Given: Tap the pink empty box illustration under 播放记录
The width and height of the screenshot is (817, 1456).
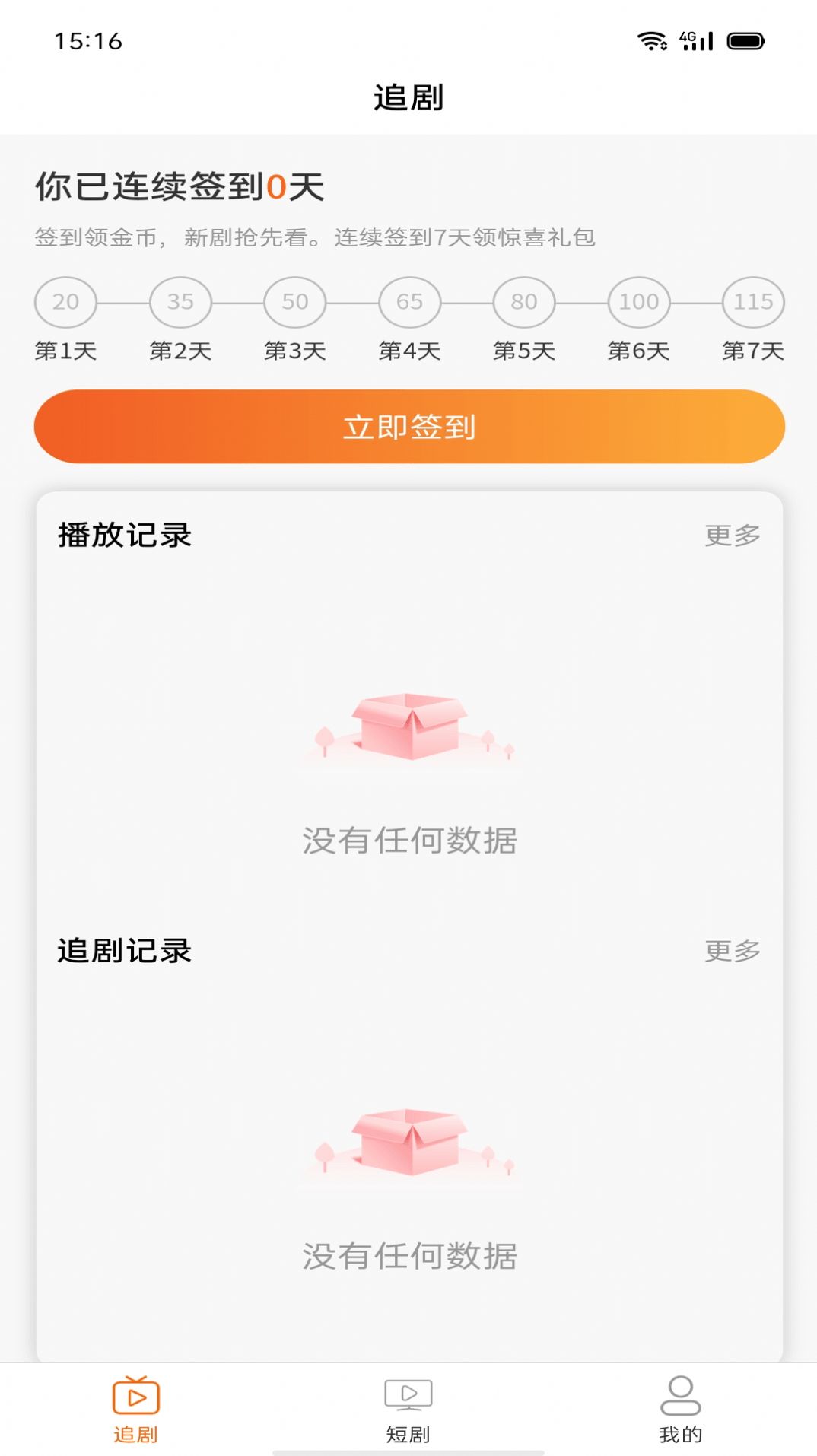Looking at the screenshot, I should pos(408,730).
